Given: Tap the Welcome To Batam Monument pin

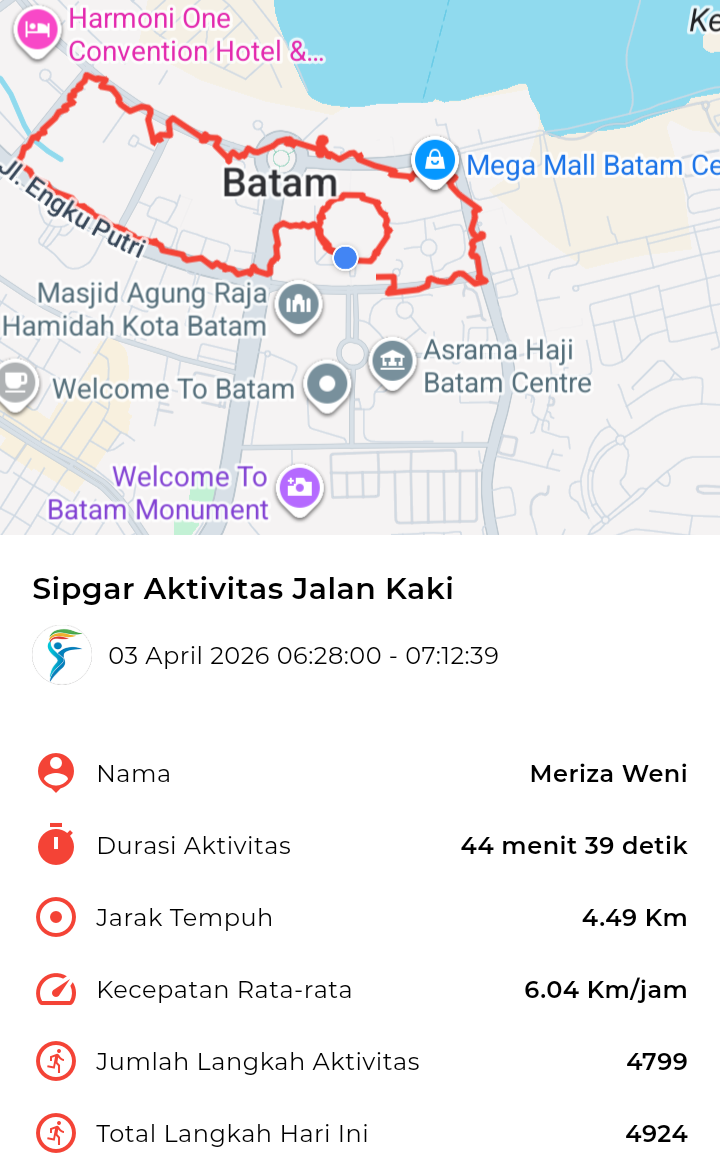Looking at the screenshot, I should pos(299,488).
